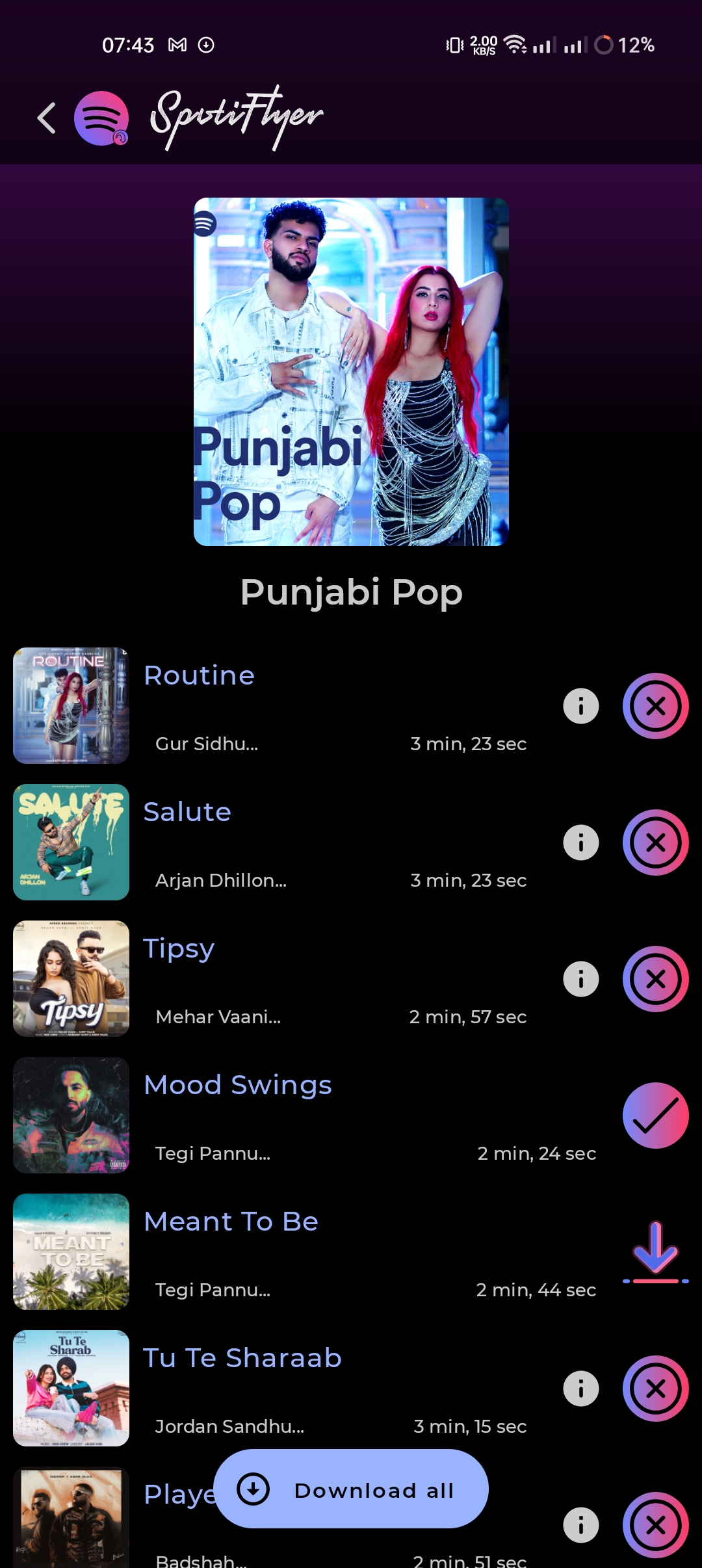Cancel the download for Tu Te Sharaab

click(x=655, y=1388)
